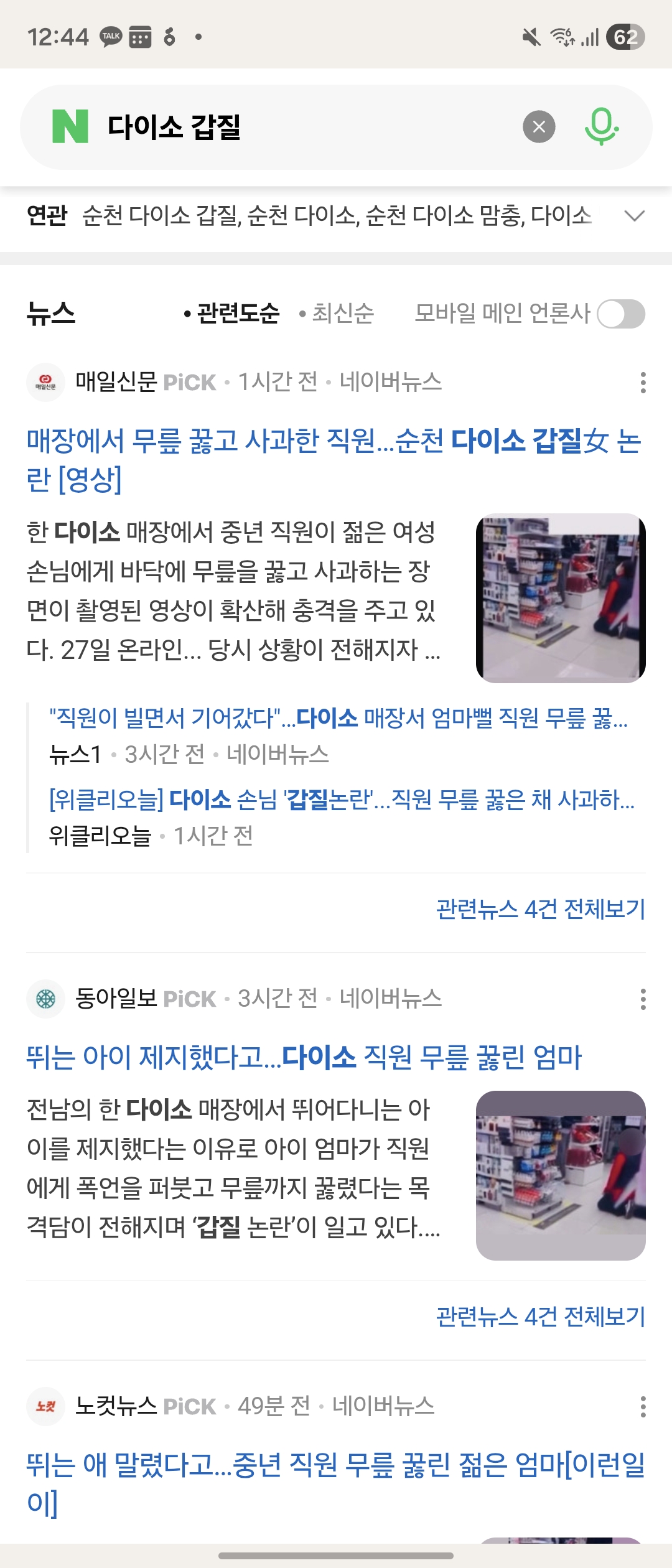Tap the Naver N logo
672x1568 pixels.
pos(70,127)
